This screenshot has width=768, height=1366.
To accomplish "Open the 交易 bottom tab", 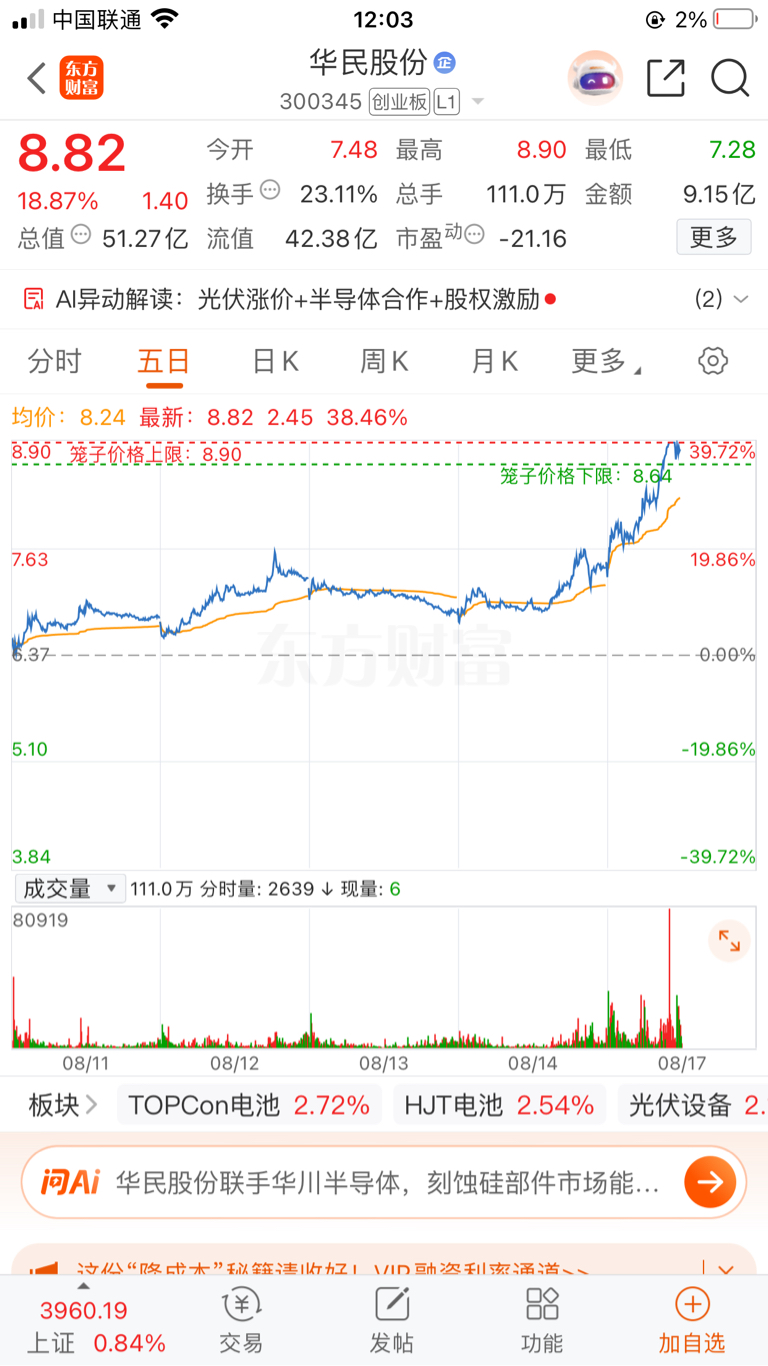I will 241,1320.
